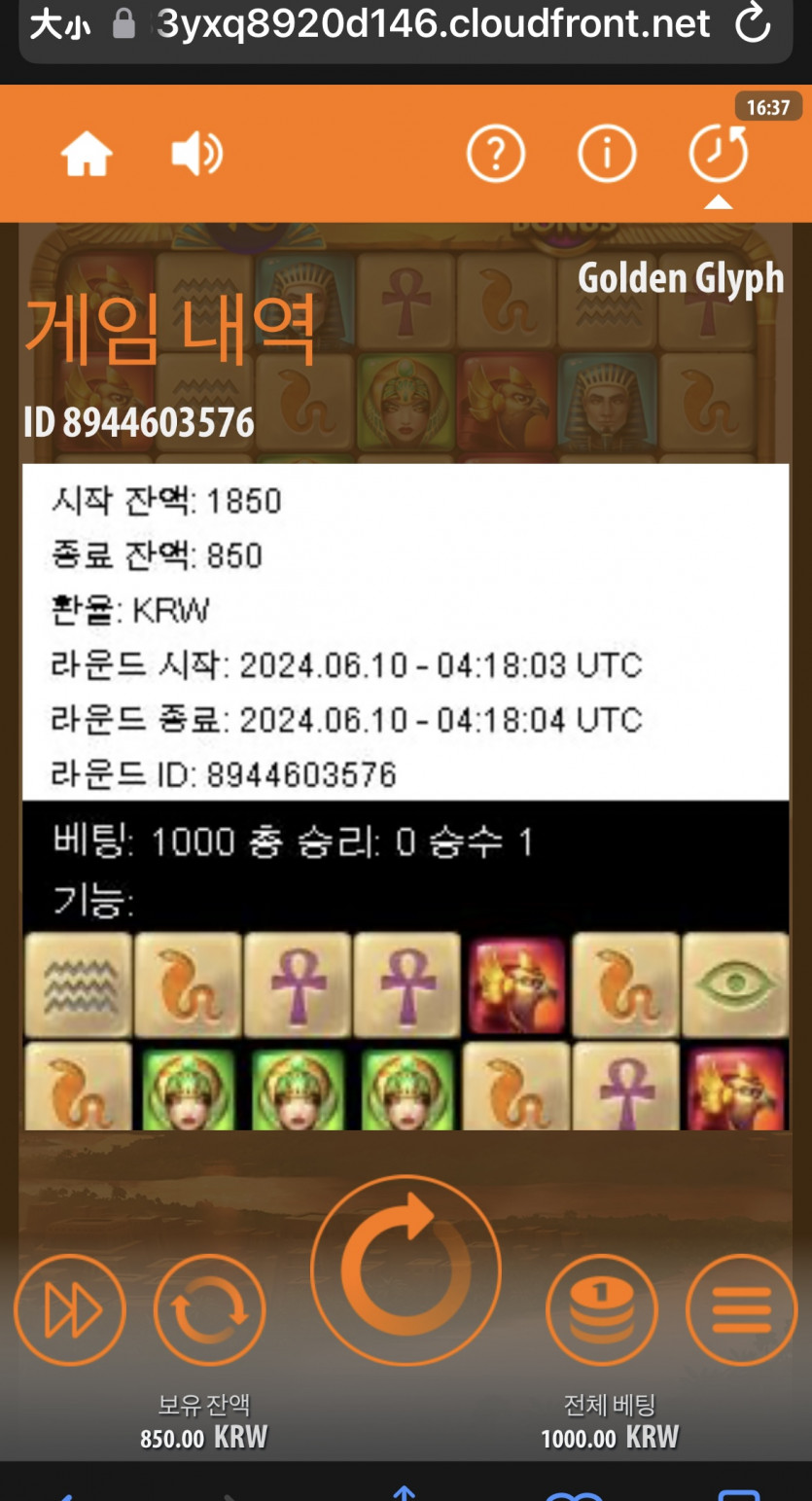This screenshot has width=812, height=1501.
Task: Change the total bet via coins
Action: point(602,1310)
